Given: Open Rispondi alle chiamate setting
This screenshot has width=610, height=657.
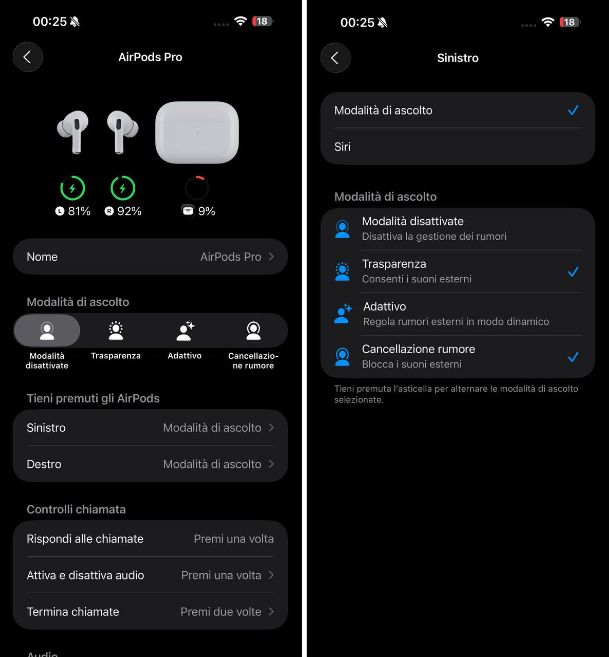Looking at the screenshot, I should [x=150, y=539].
